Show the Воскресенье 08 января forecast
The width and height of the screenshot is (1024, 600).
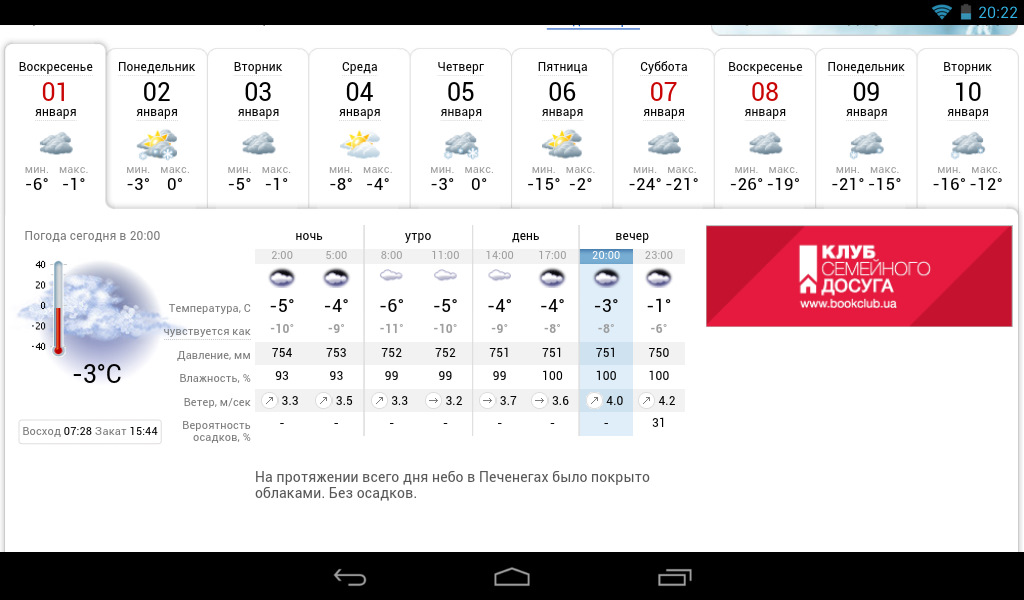[x=765, y=125]
